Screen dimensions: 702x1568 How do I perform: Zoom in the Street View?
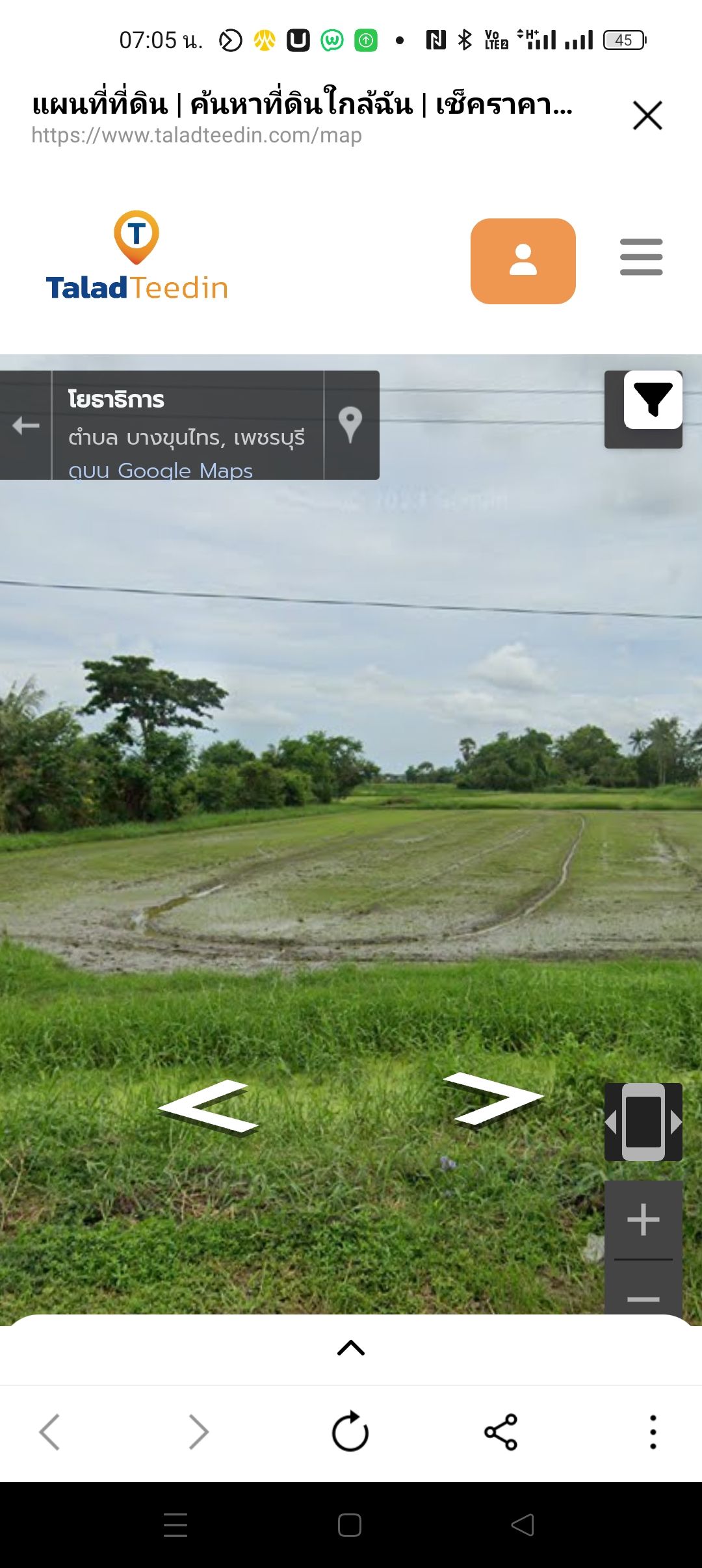coord(643,1220)
